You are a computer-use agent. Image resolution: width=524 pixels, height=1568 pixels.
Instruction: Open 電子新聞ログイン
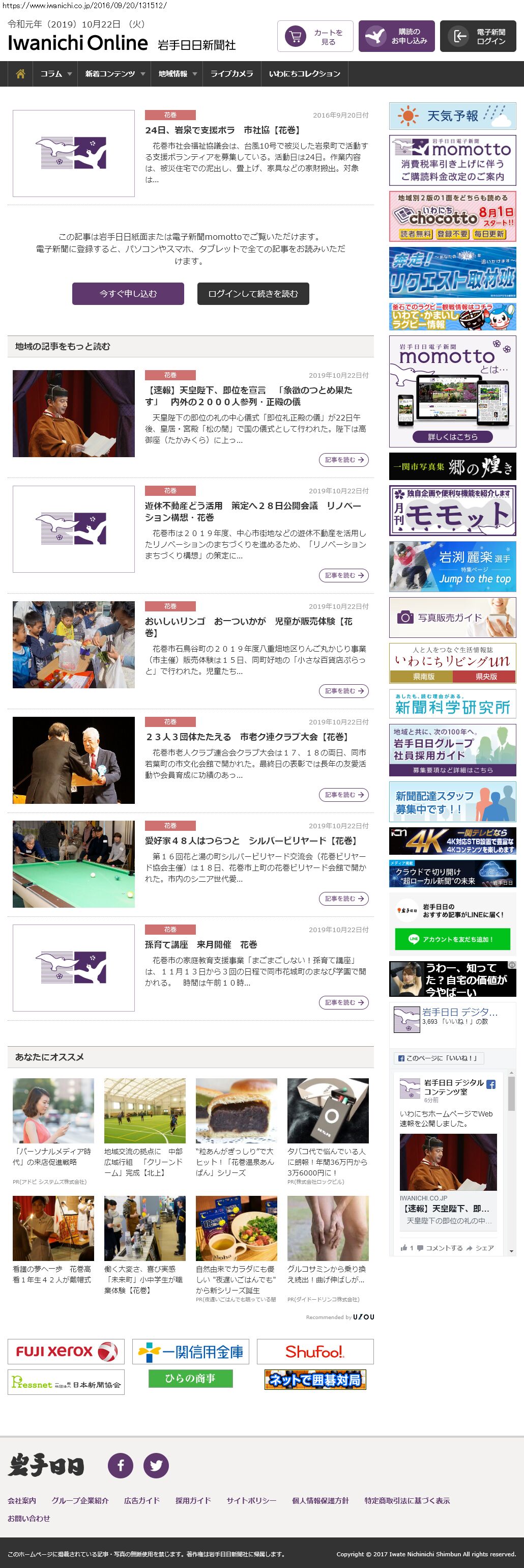coord(478,37)
